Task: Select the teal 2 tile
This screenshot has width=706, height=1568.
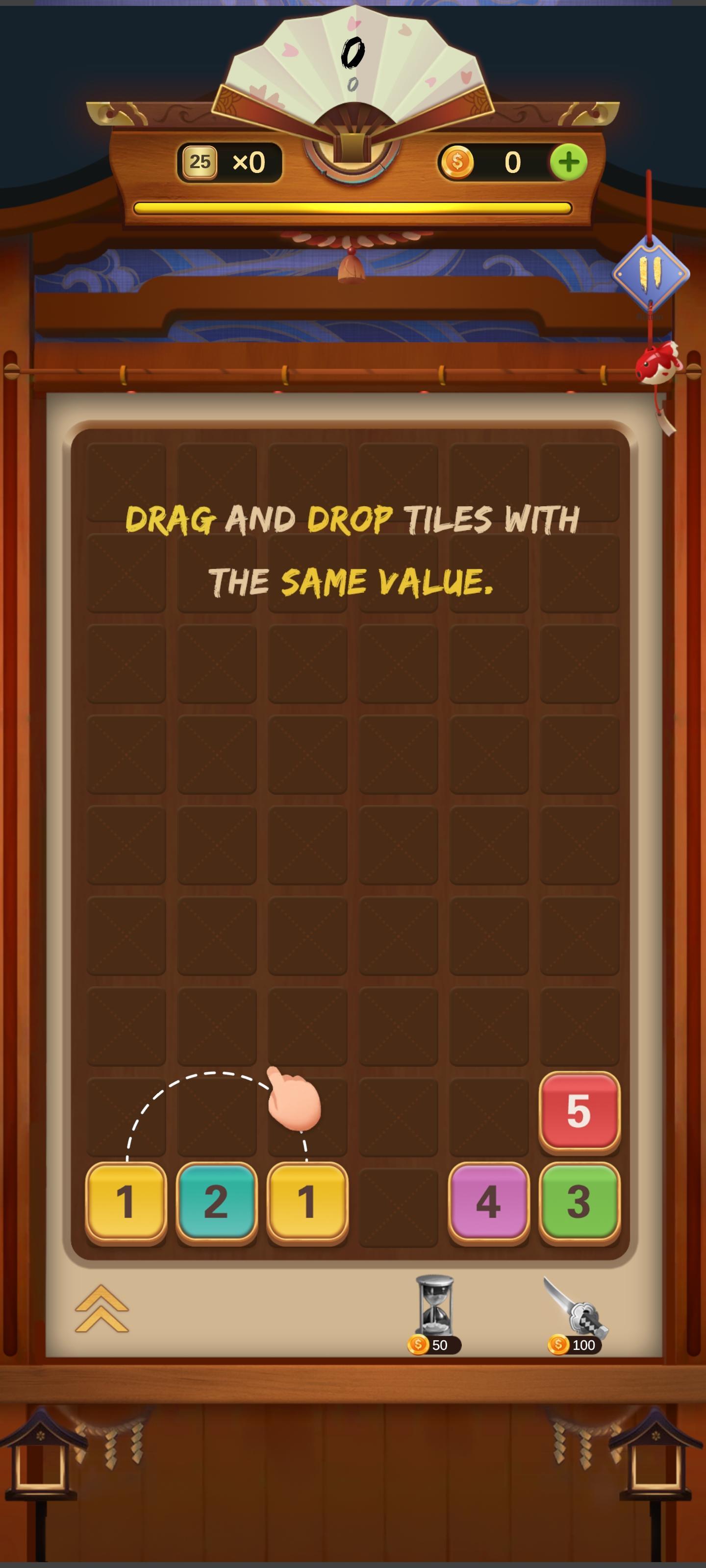Action: pyautogui.click(x=216, y=1201)
